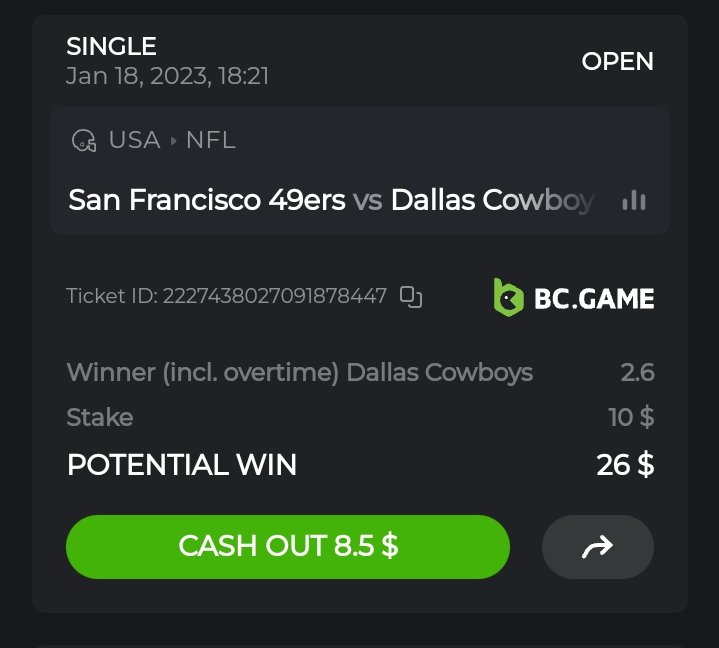719x648 pixels.
Task: Cash out the bet for 8.5 $
Action: coord(288,546)
